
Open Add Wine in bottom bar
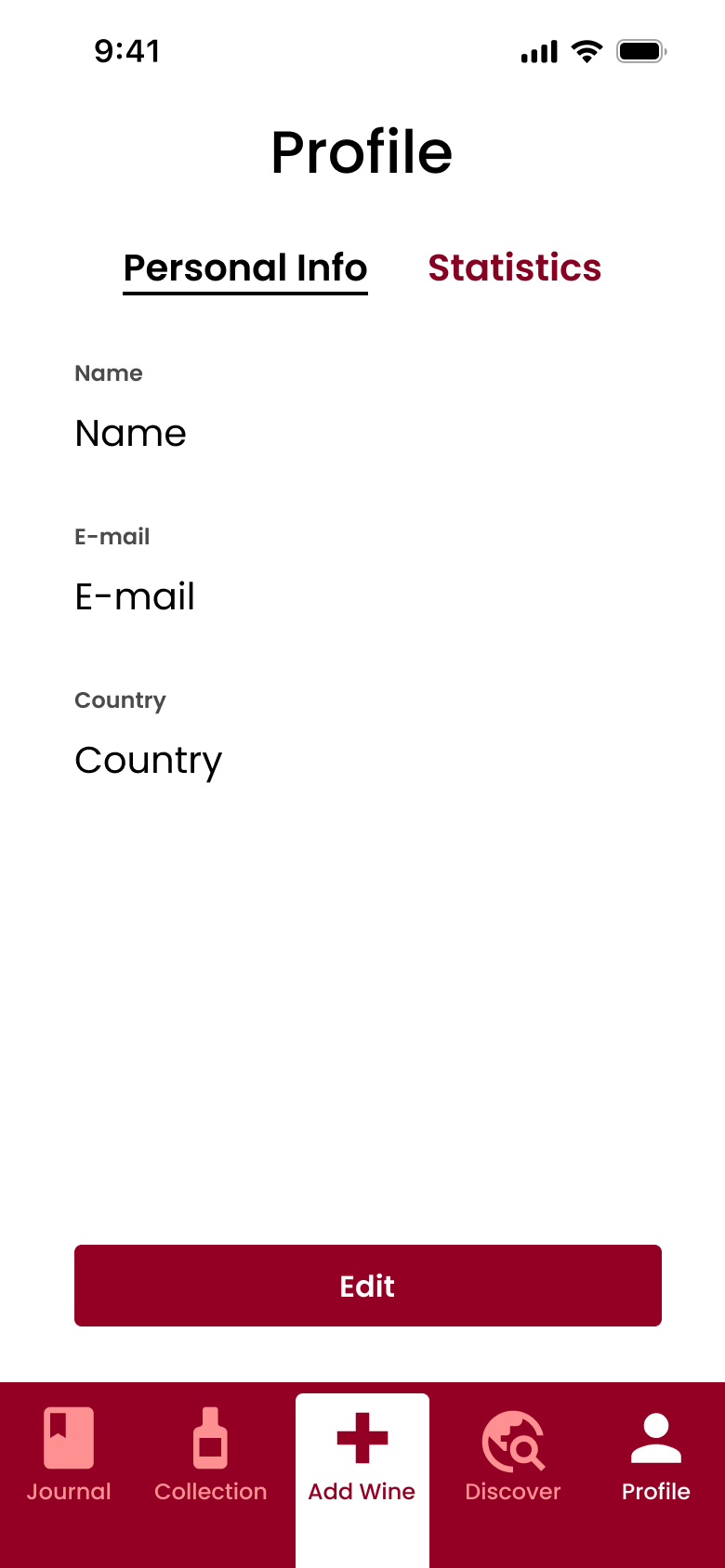coord(362,1456)
